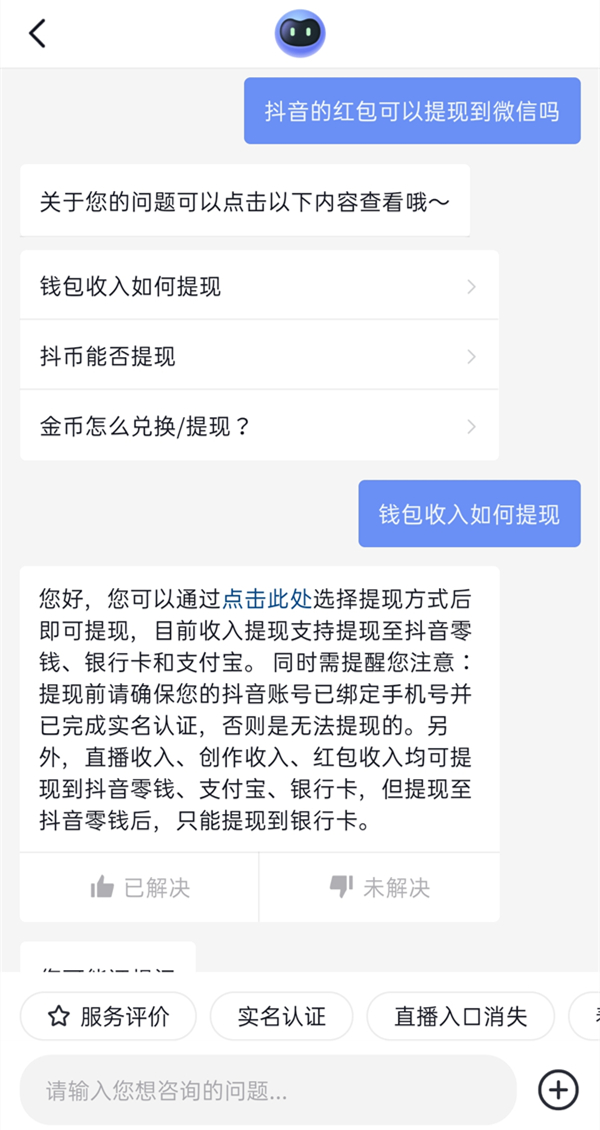The width and height of the screenshot is (600, 1130).
Task: Select the 服务评价 chip
Action: click(x=110, y=1017)
